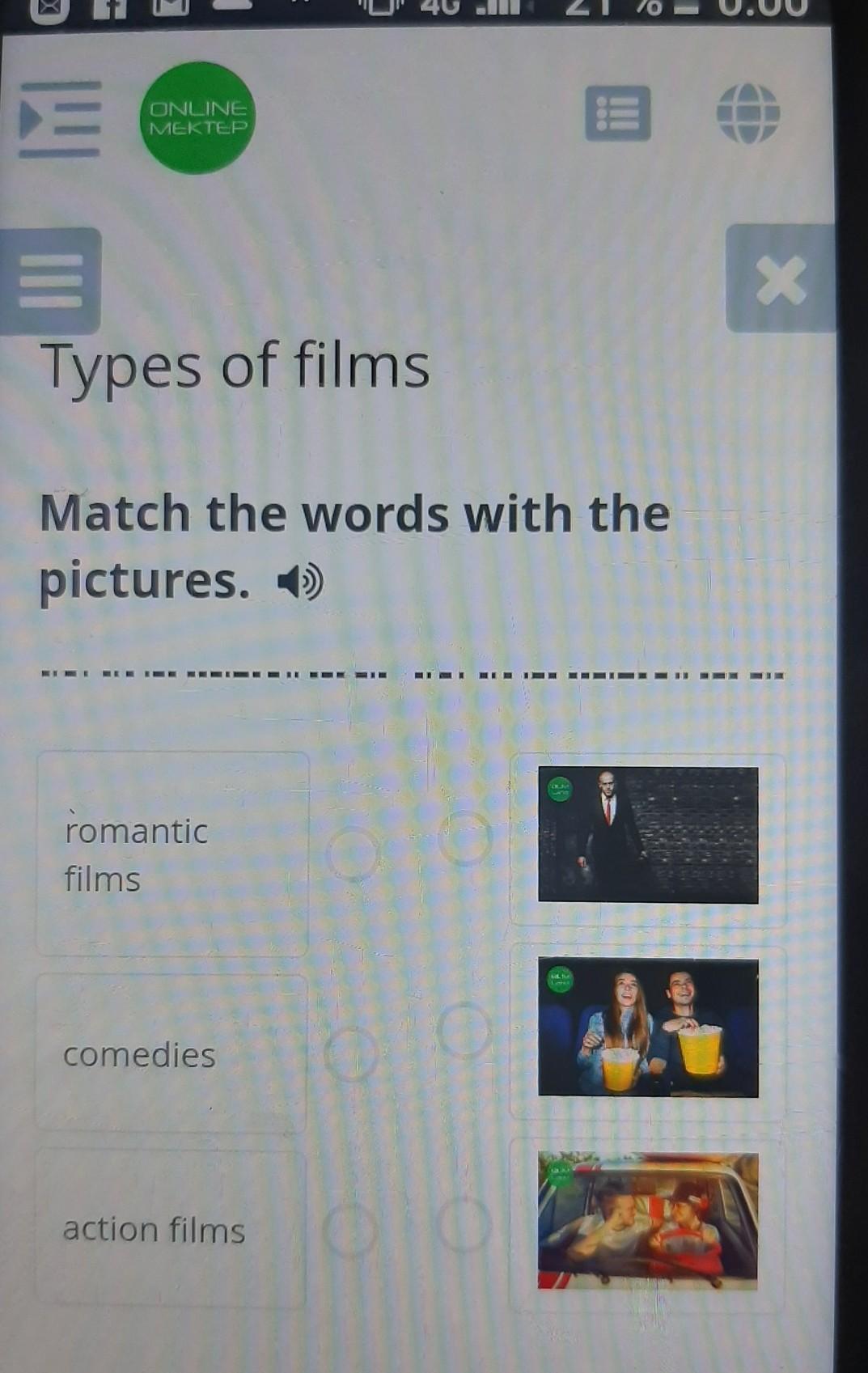Open the lesson hamburger menu
The height and width of the screenshot is (1373, 868).
[x=51, y=282]
